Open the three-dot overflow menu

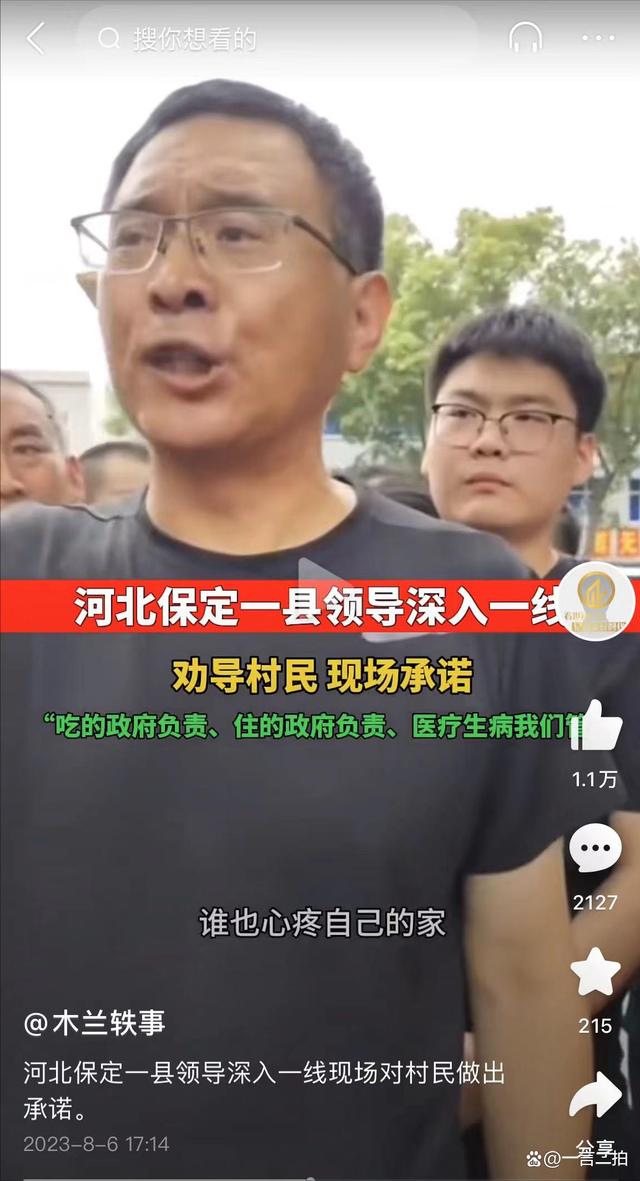(598, 39)
